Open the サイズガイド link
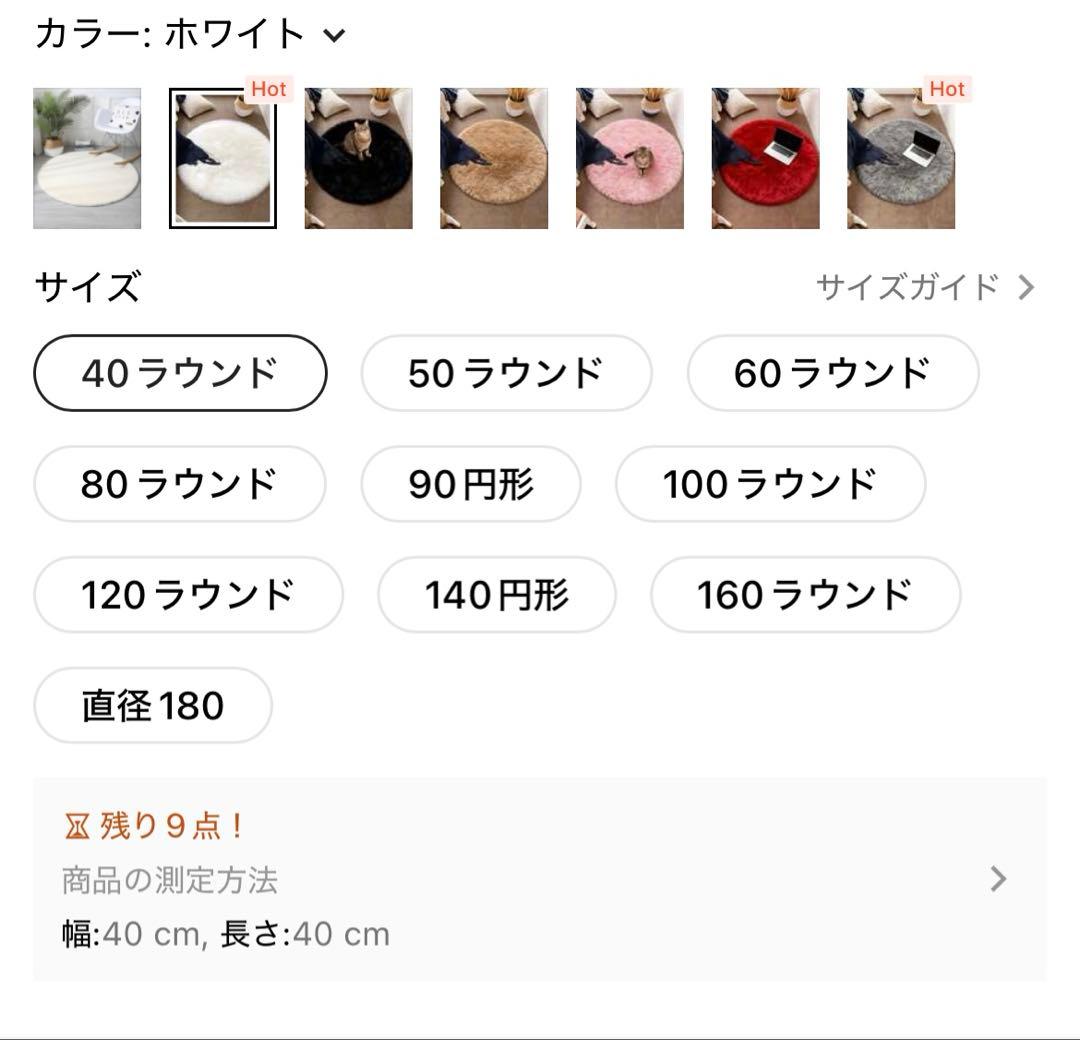Image resolution: width=1080 pixels, height=1040 pixels. point(924,288)
